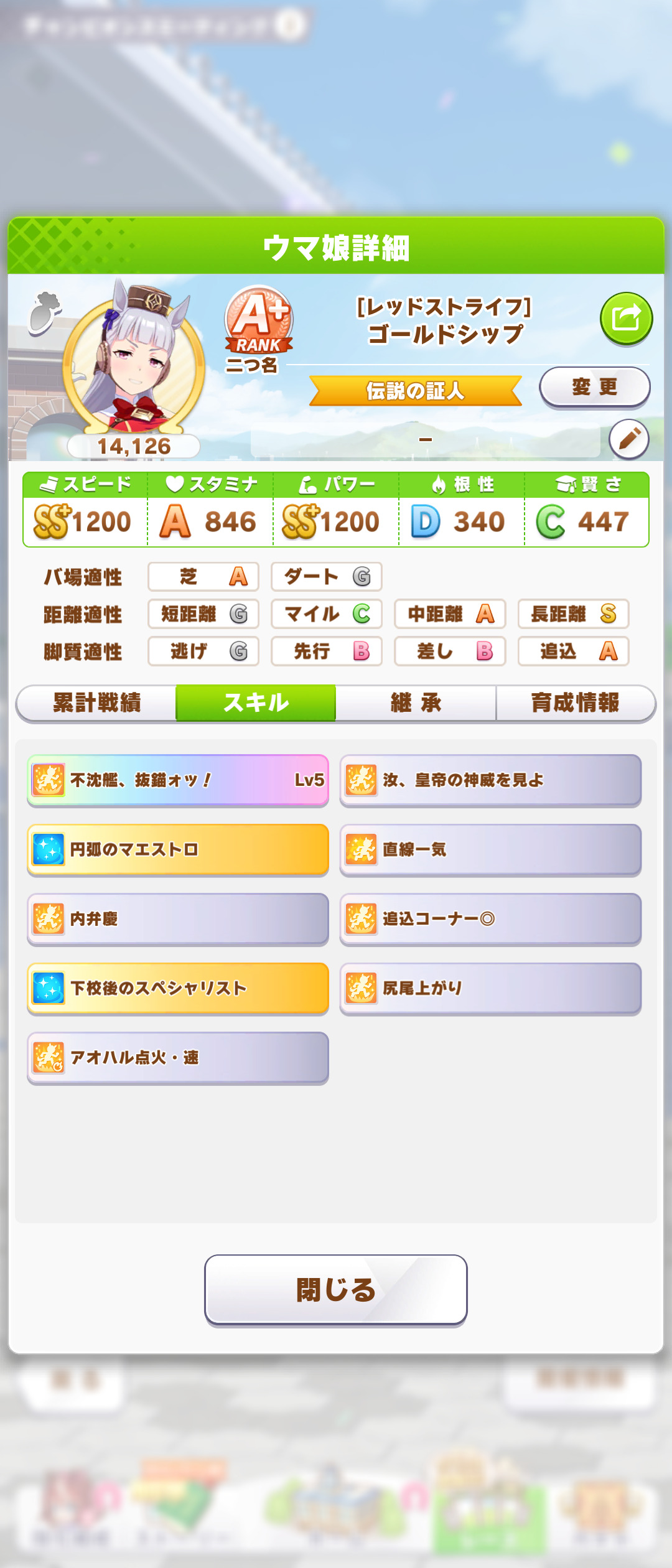Viewport: 672px width, 1568px height.
Task: Tap the 尻尾上がり skill
Action: 490,988
